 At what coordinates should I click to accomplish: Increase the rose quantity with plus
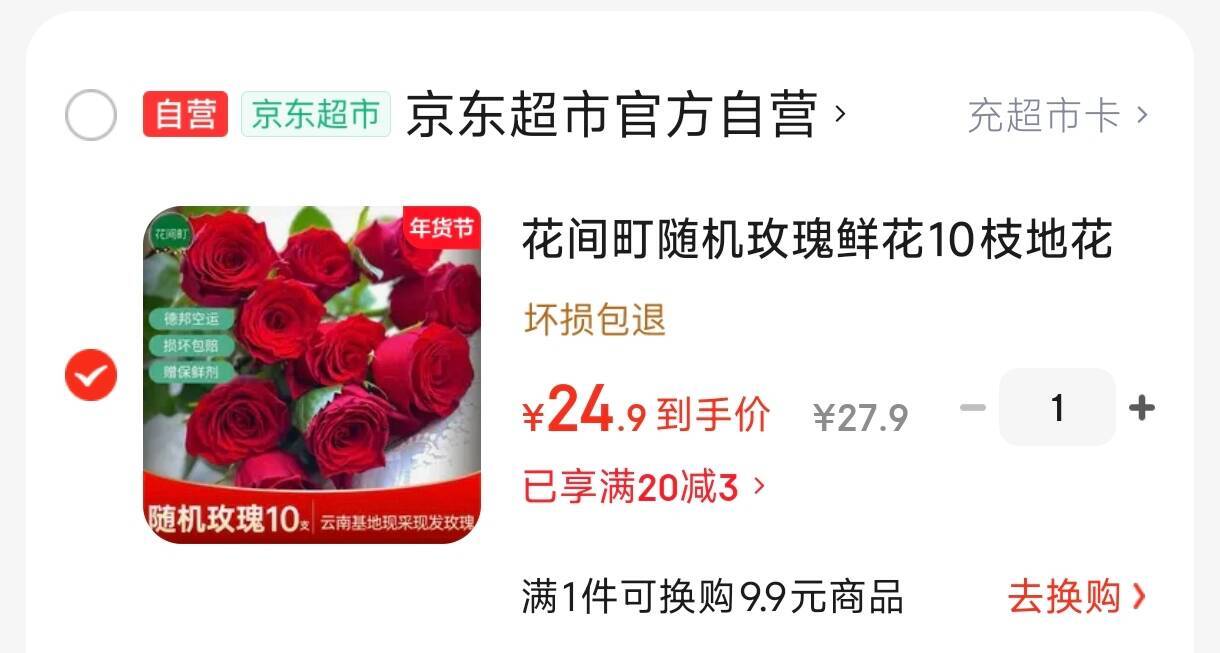point(1141,407)
